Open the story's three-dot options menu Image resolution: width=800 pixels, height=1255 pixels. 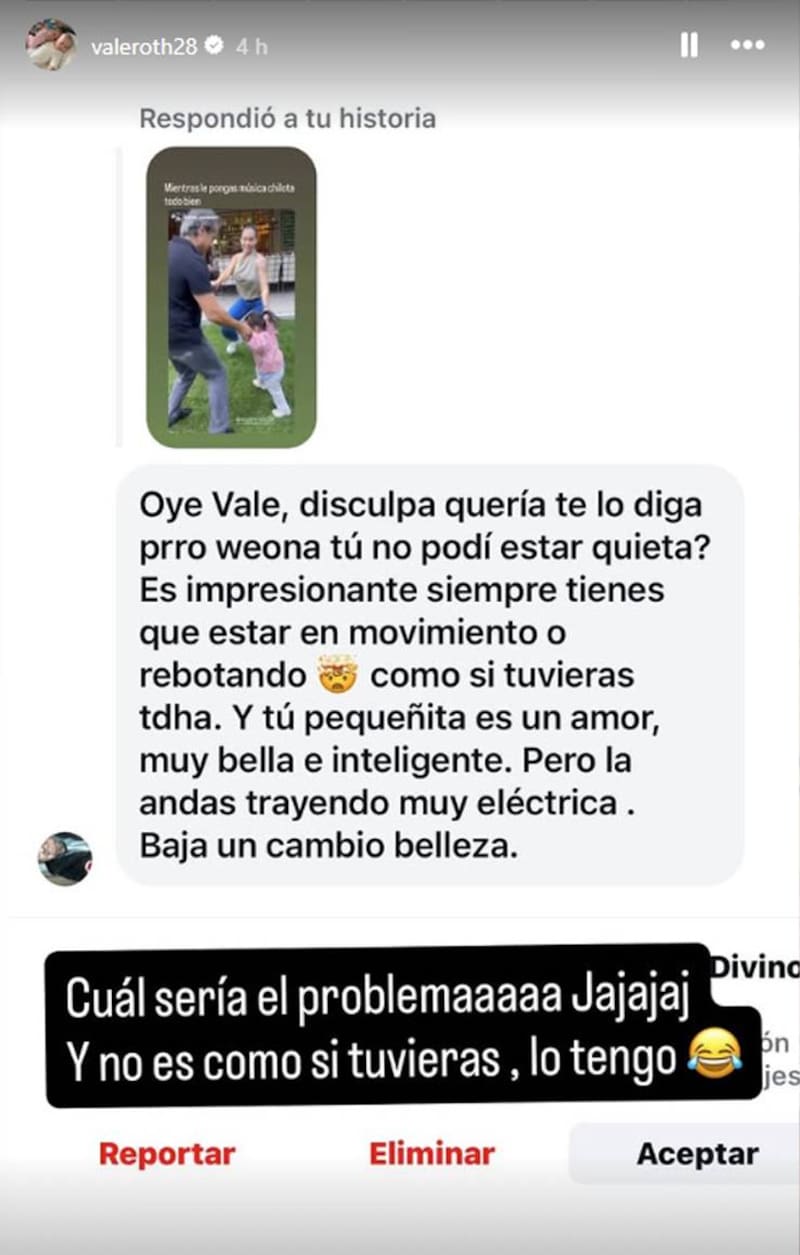coord(747,45)
